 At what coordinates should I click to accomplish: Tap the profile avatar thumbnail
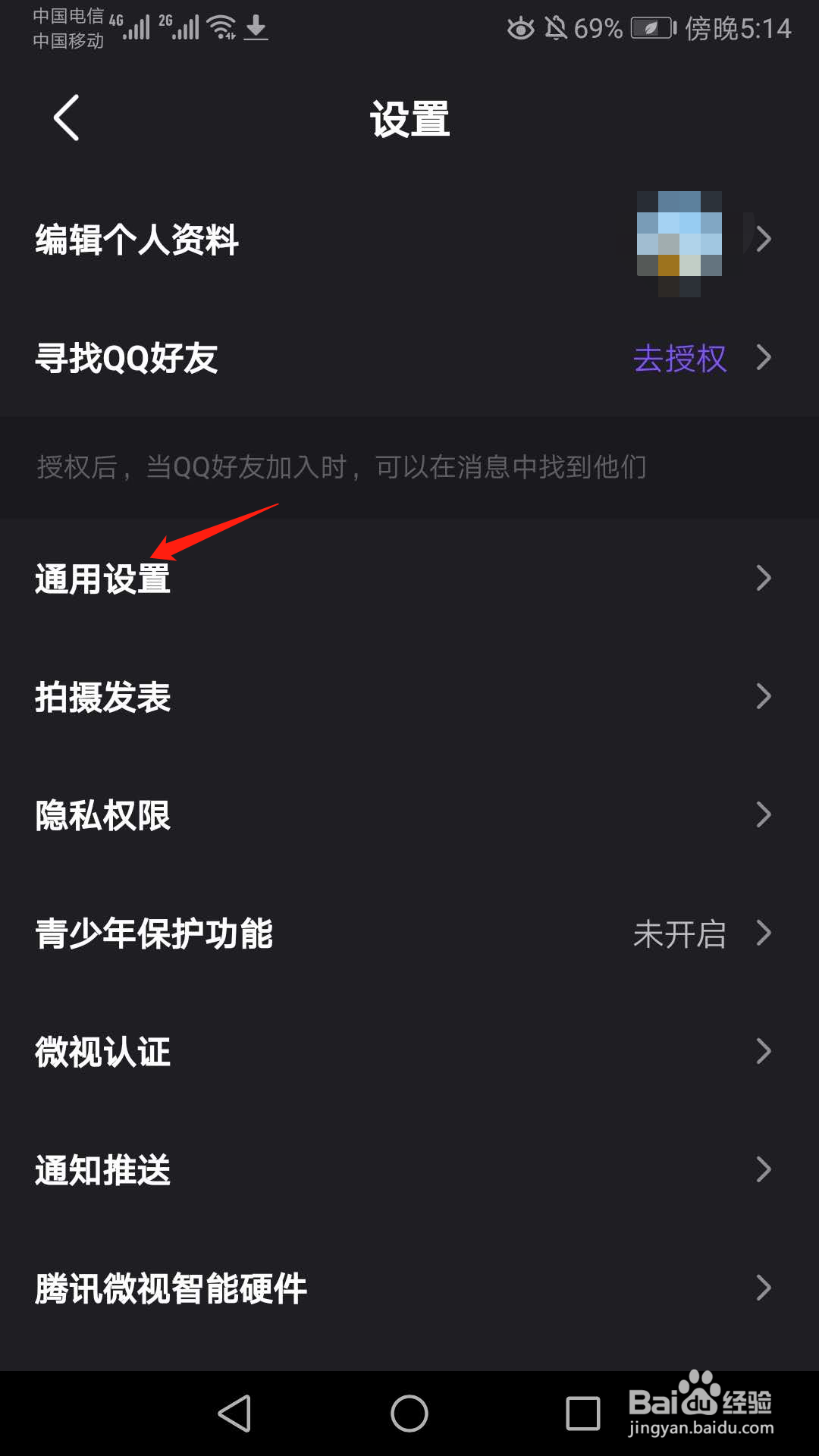click(x=680, y=239)
